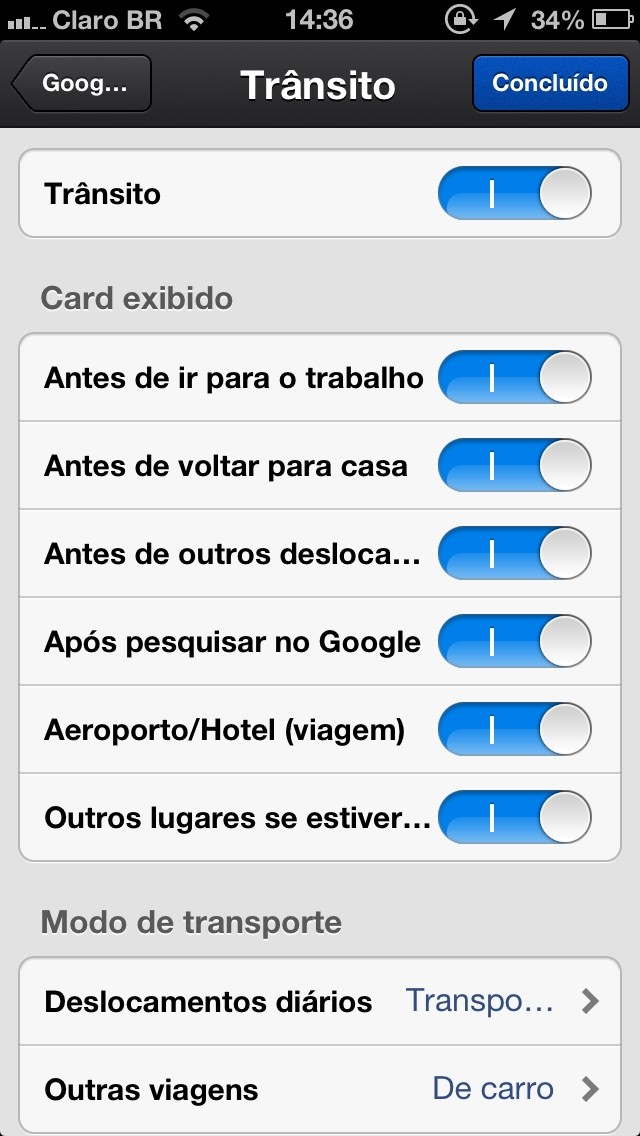Disable Após pesquisar no Google card
Image resolution: width=640 pixels, height=1136 pixels.
pos(514,641)
